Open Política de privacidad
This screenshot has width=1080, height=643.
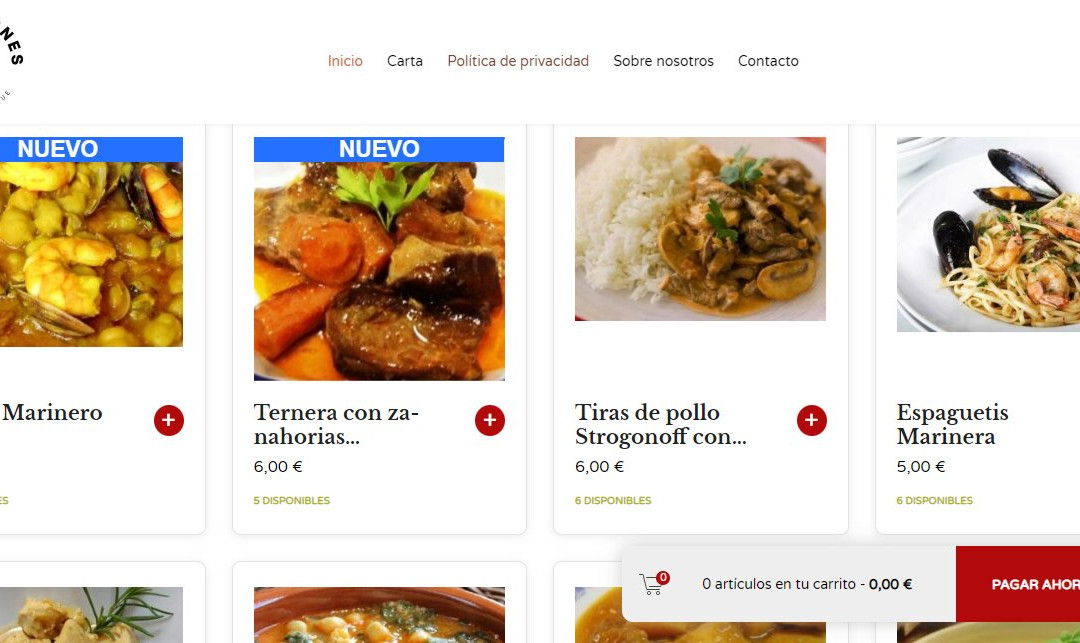pyautogui.click(x=518, y=61)
